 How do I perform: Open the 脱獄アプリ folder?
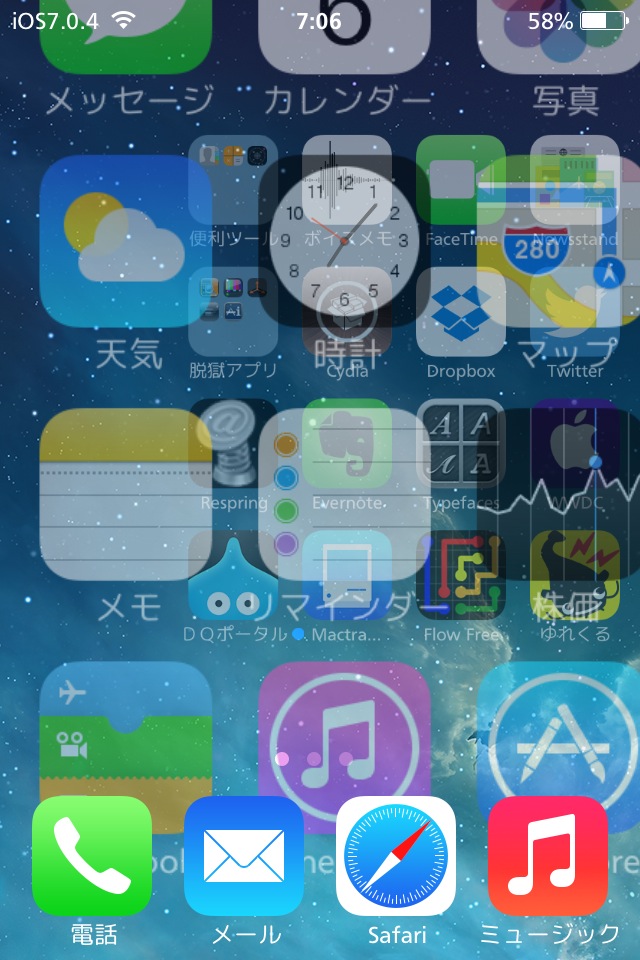(232, 312)
